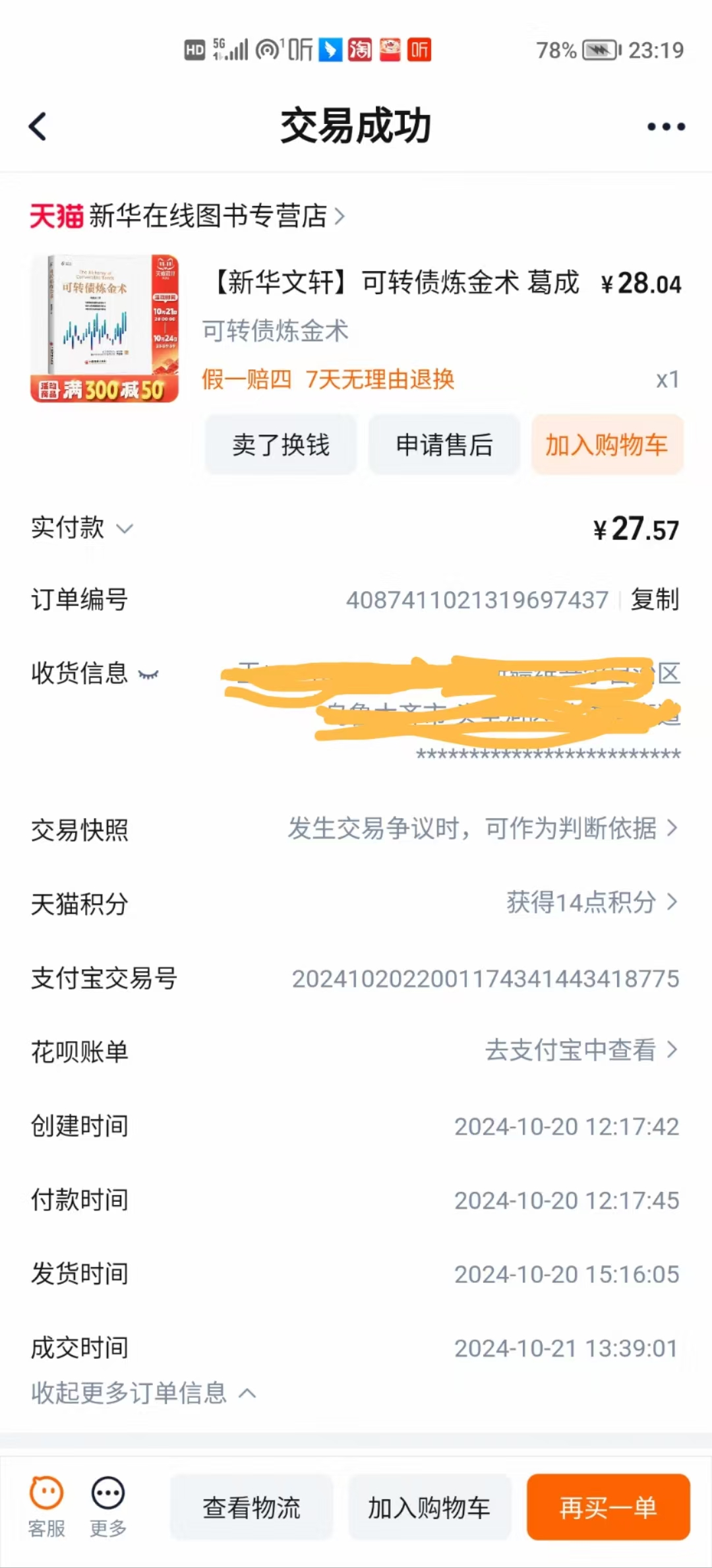712x1568 pixels.
Task: Tap 加入购物车 in the bottom bar
Action: pyautogui.click(x=429, y=1507)
